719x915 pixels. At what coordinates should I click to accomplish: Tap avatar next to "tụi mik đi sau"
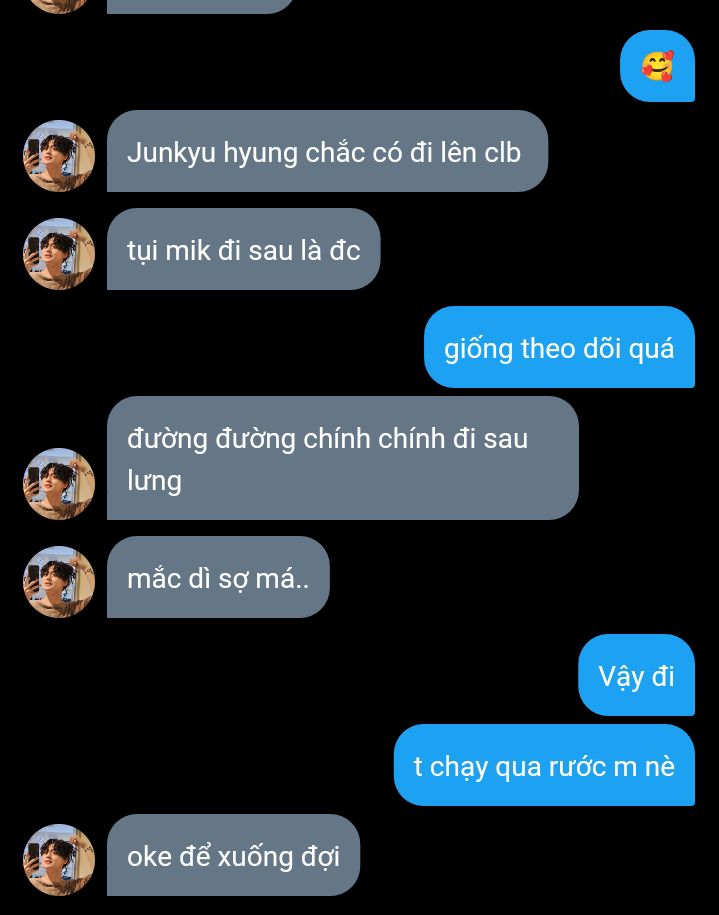click(58, 254)
